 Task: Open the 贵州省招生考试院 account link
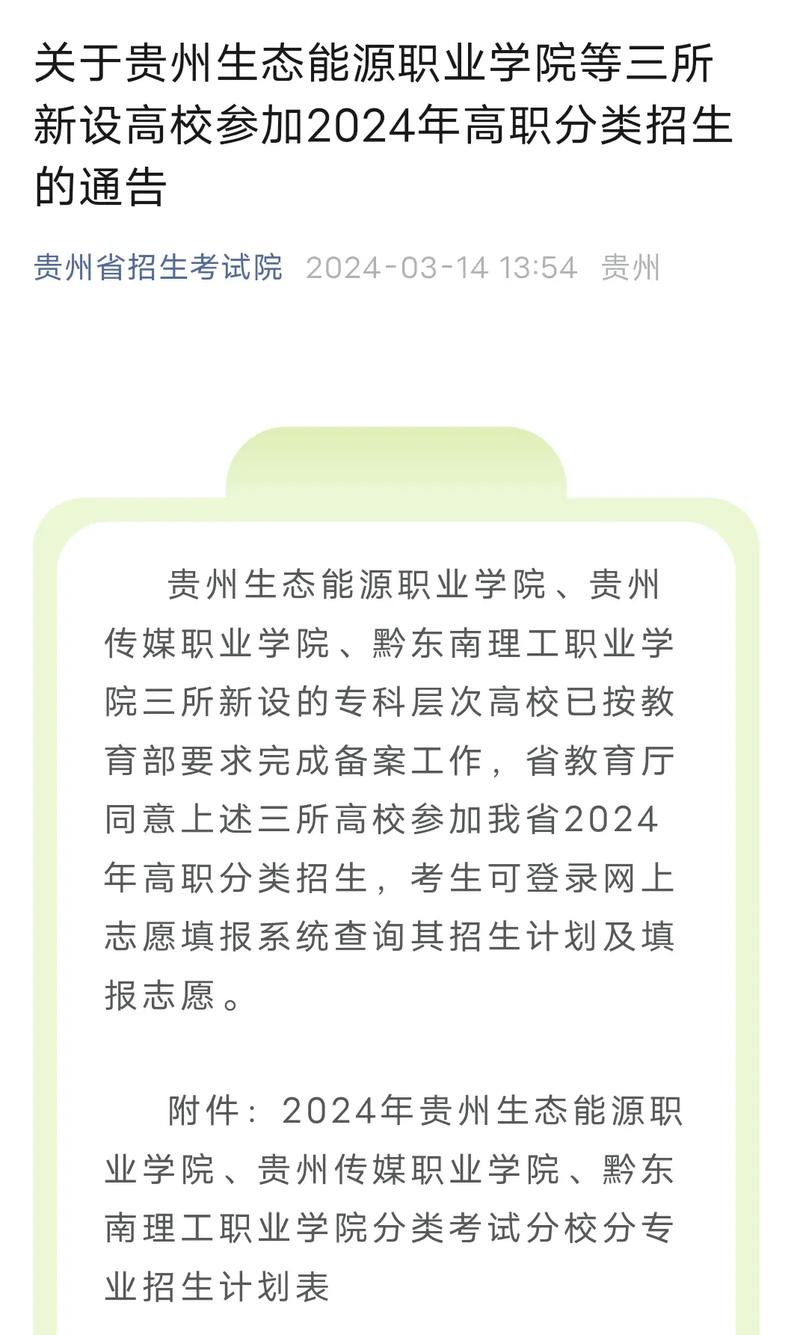click(x=159, y=268)
